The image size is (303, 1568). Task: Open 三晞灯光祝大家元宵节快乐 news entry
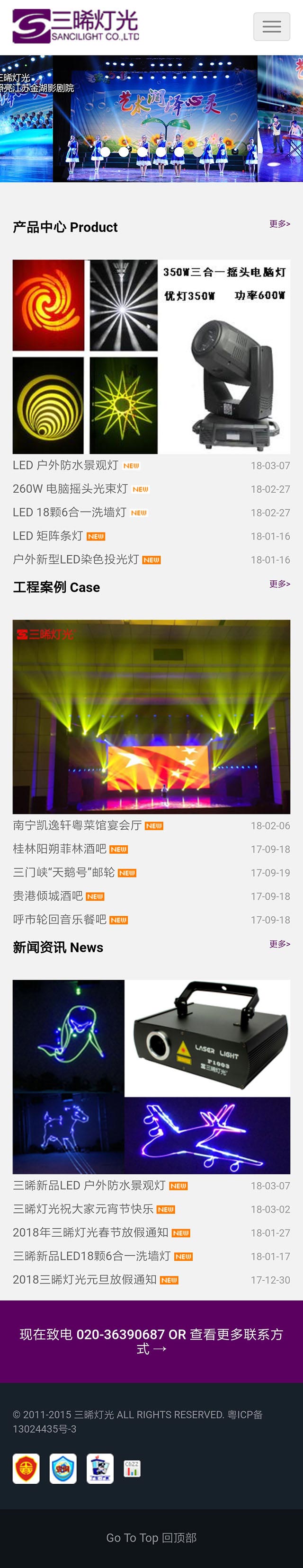[83, 1209]
